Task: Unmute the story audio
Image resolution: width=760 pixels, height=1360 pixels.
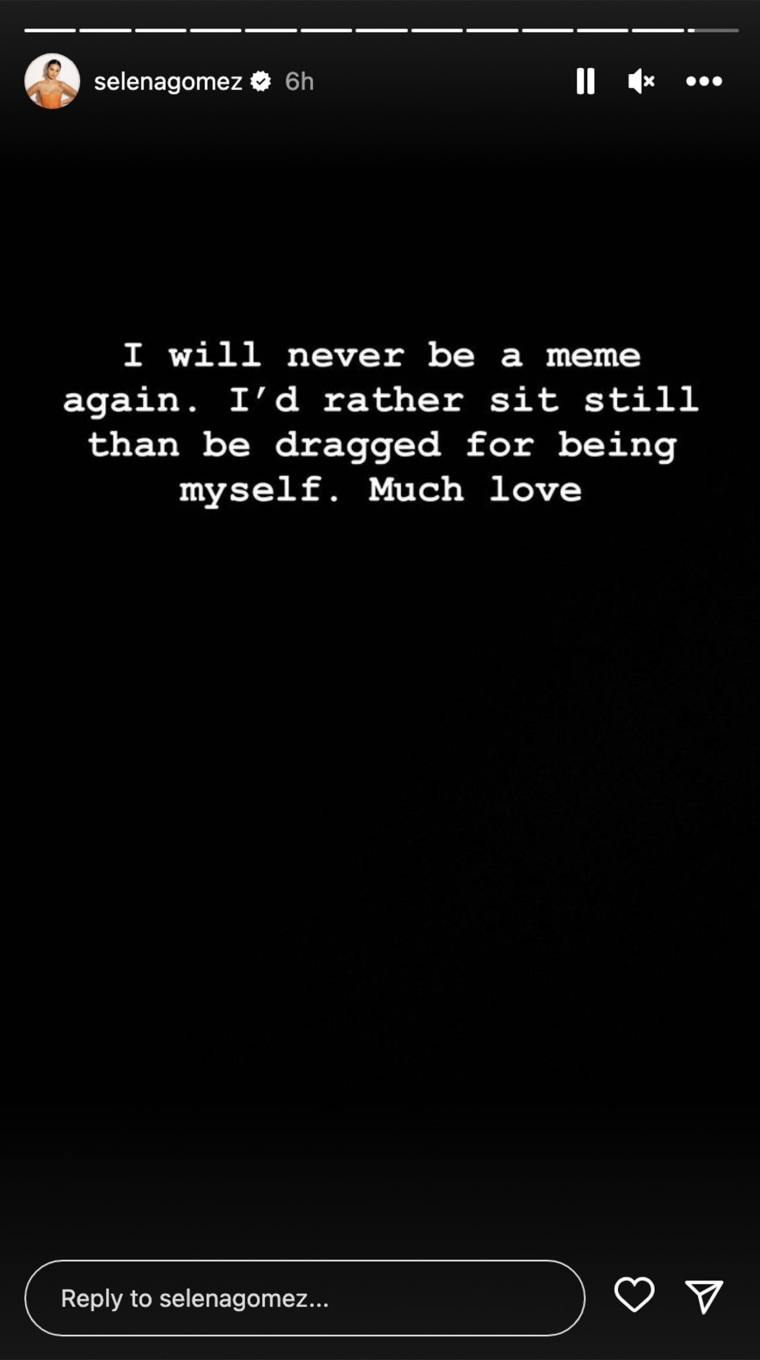Action: pyautogui.click(x=641, y=81)
